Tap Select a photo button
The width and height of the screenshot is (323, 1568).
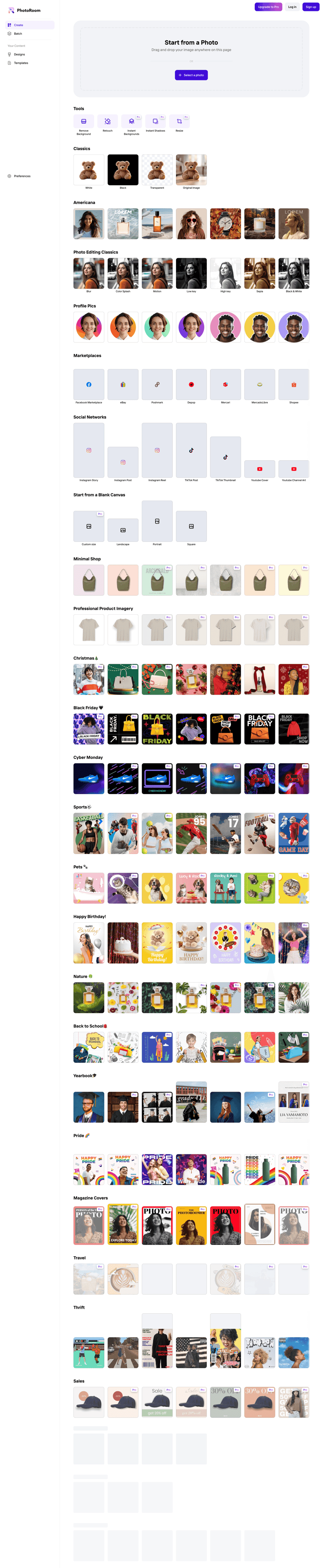tap(191, 75)
